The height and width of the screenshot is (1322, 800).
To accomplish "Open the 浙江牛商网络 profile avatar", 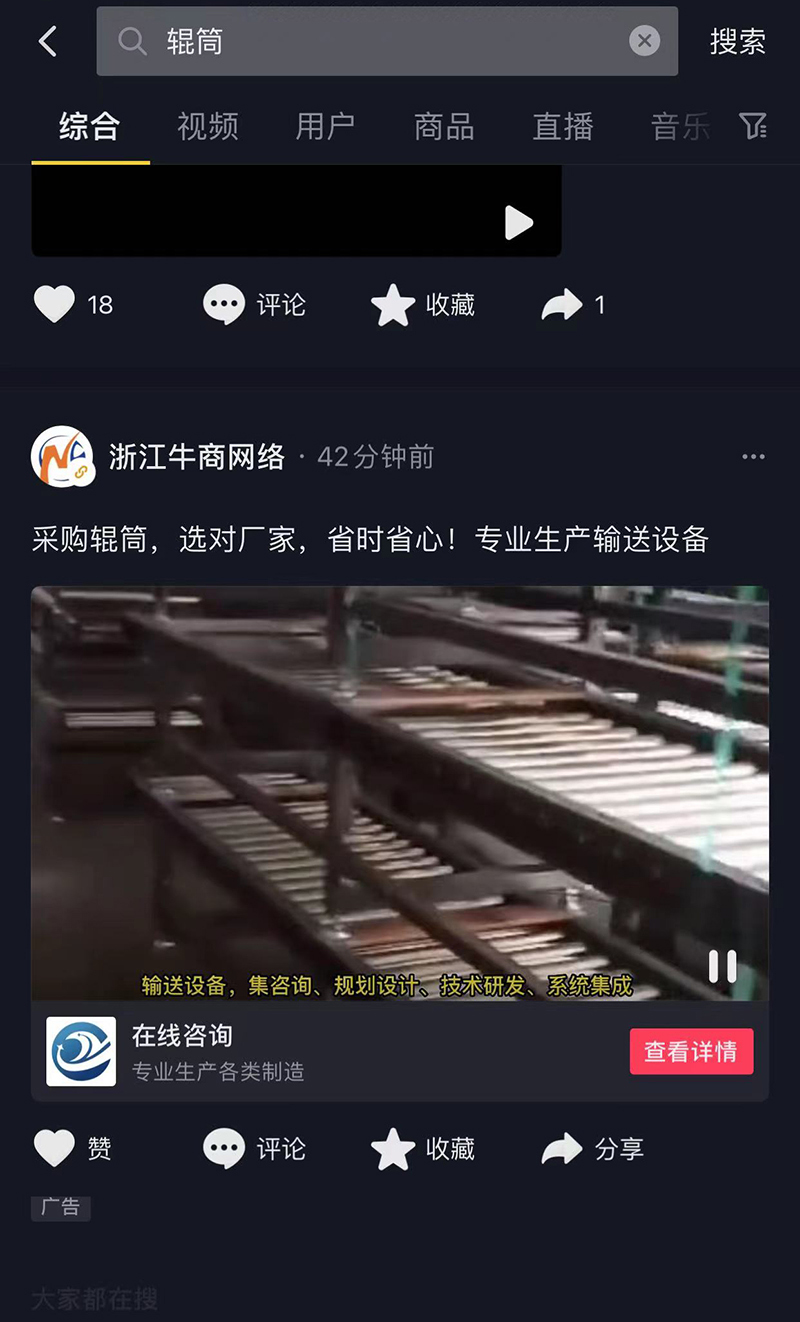I will pyautogui.click(x=62, y=457).
